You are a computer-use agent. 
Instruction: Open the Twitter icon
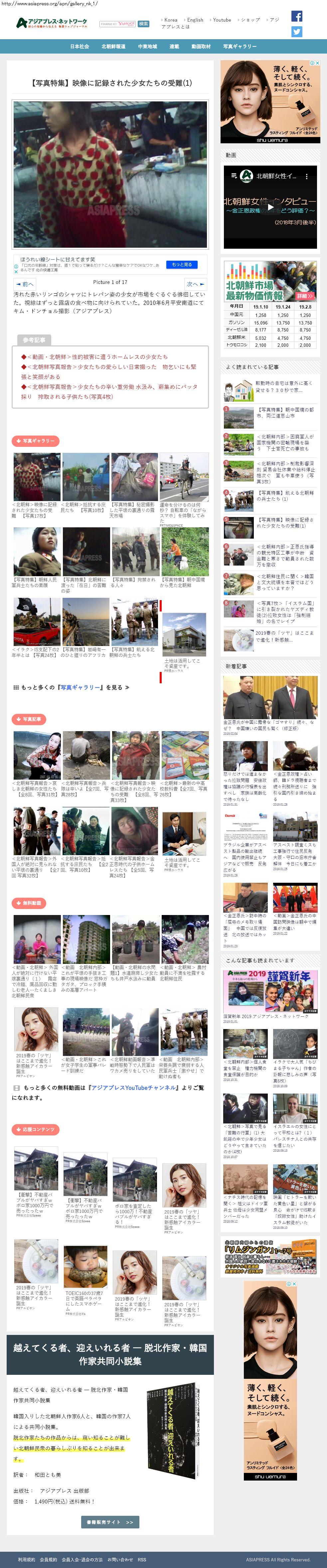click(x=296, y=32)
